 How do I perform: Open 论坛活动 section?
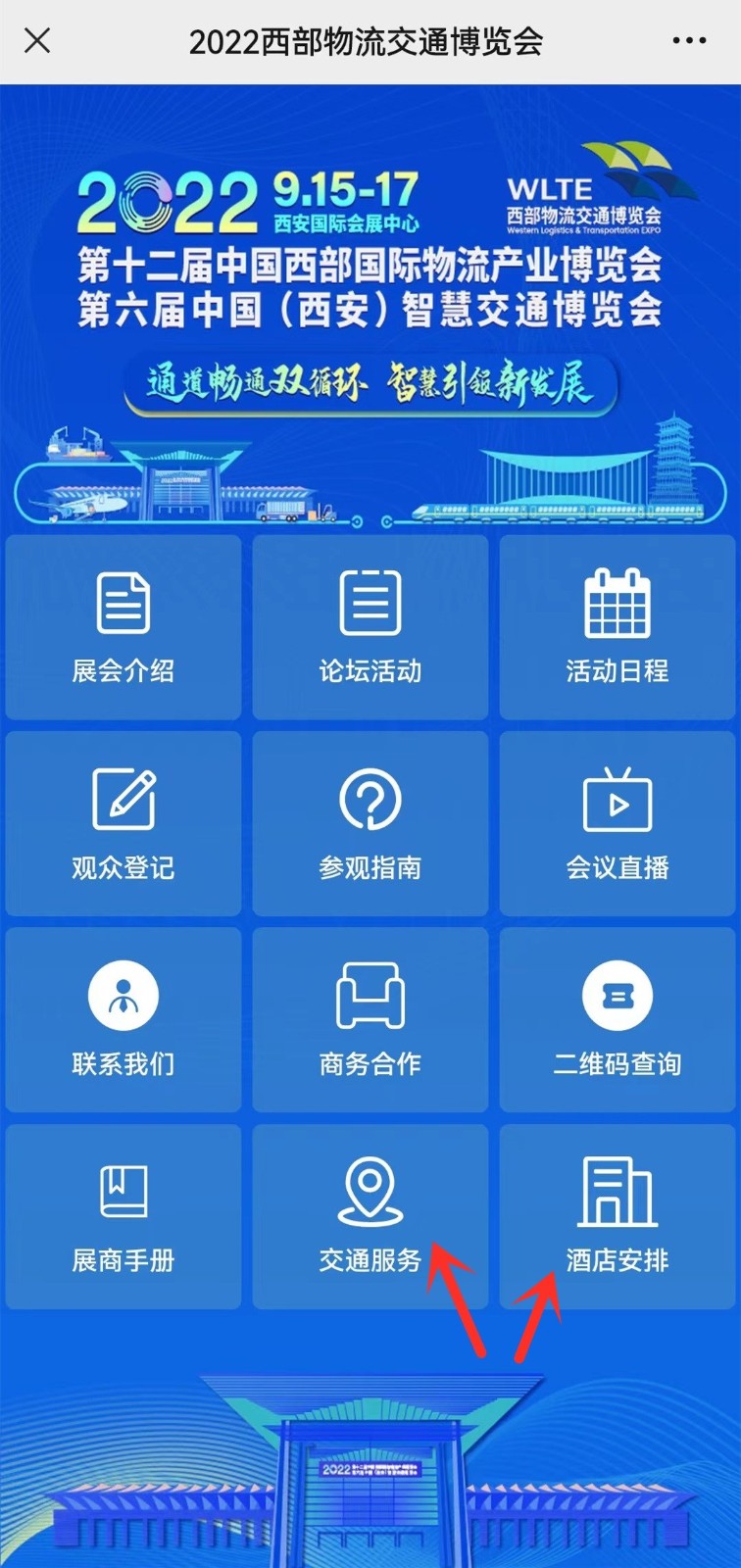click(370, 627)
